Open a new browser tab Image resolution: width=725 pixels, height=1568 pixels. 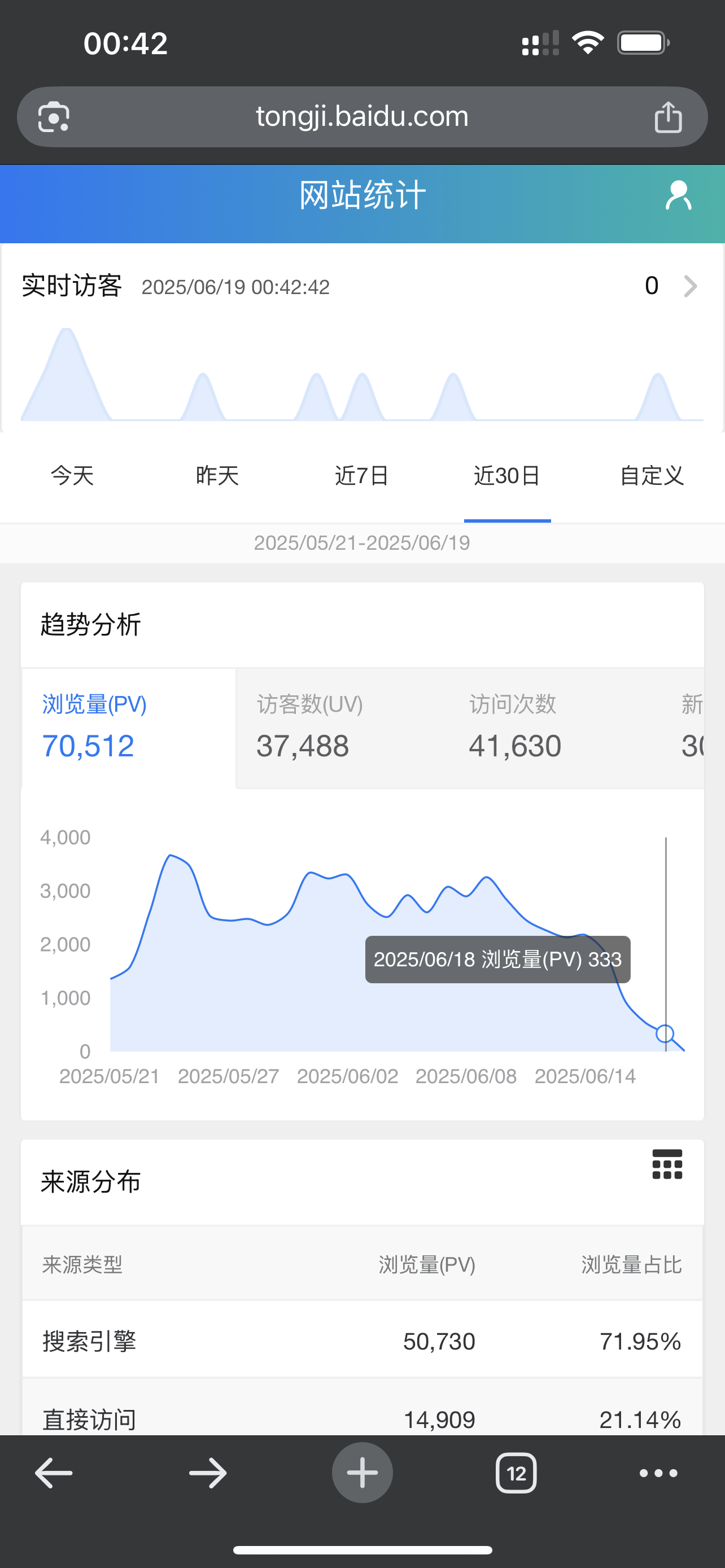362,1473
